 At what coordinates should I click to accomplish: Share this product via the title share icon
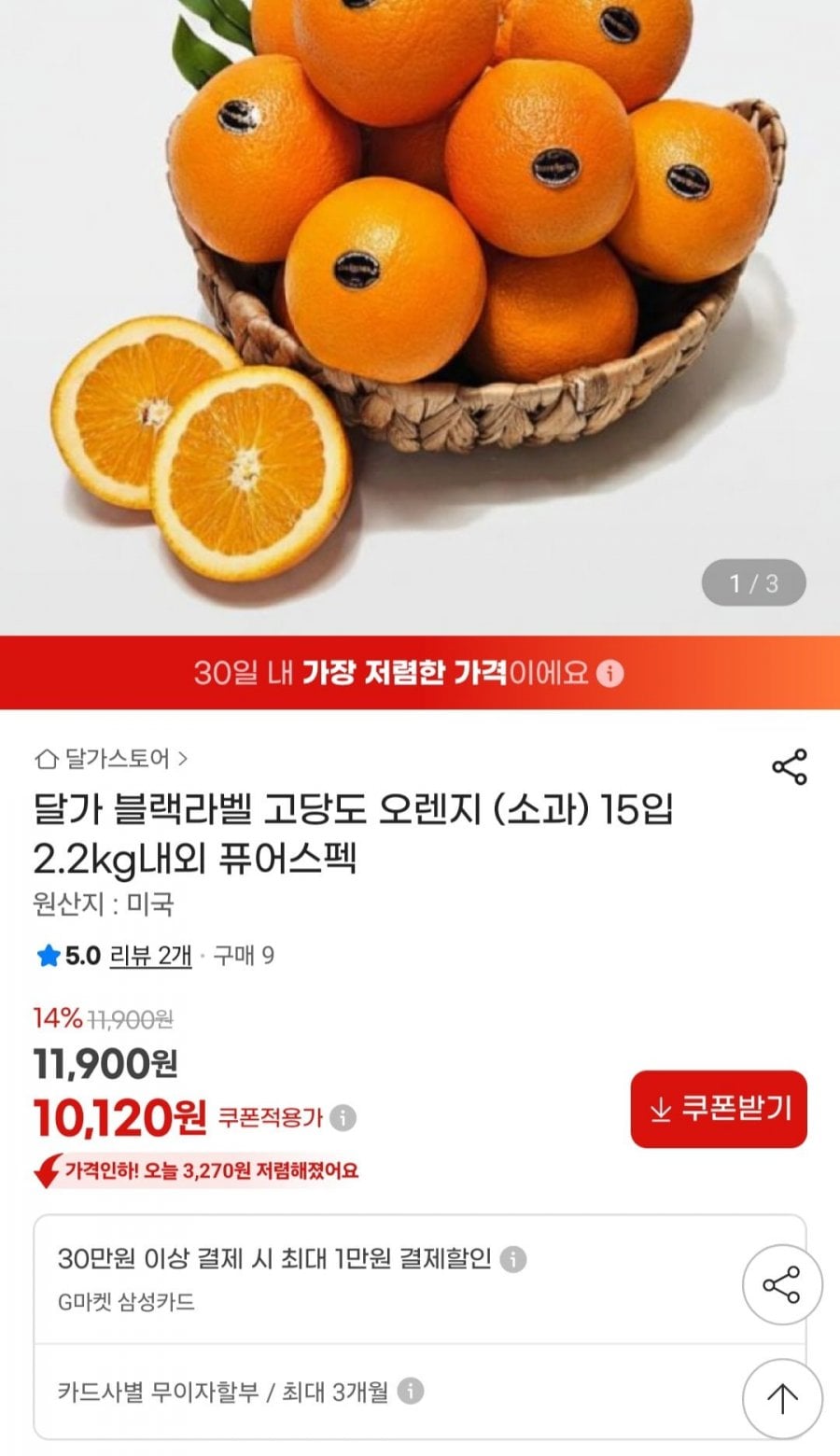pos(789,766)
